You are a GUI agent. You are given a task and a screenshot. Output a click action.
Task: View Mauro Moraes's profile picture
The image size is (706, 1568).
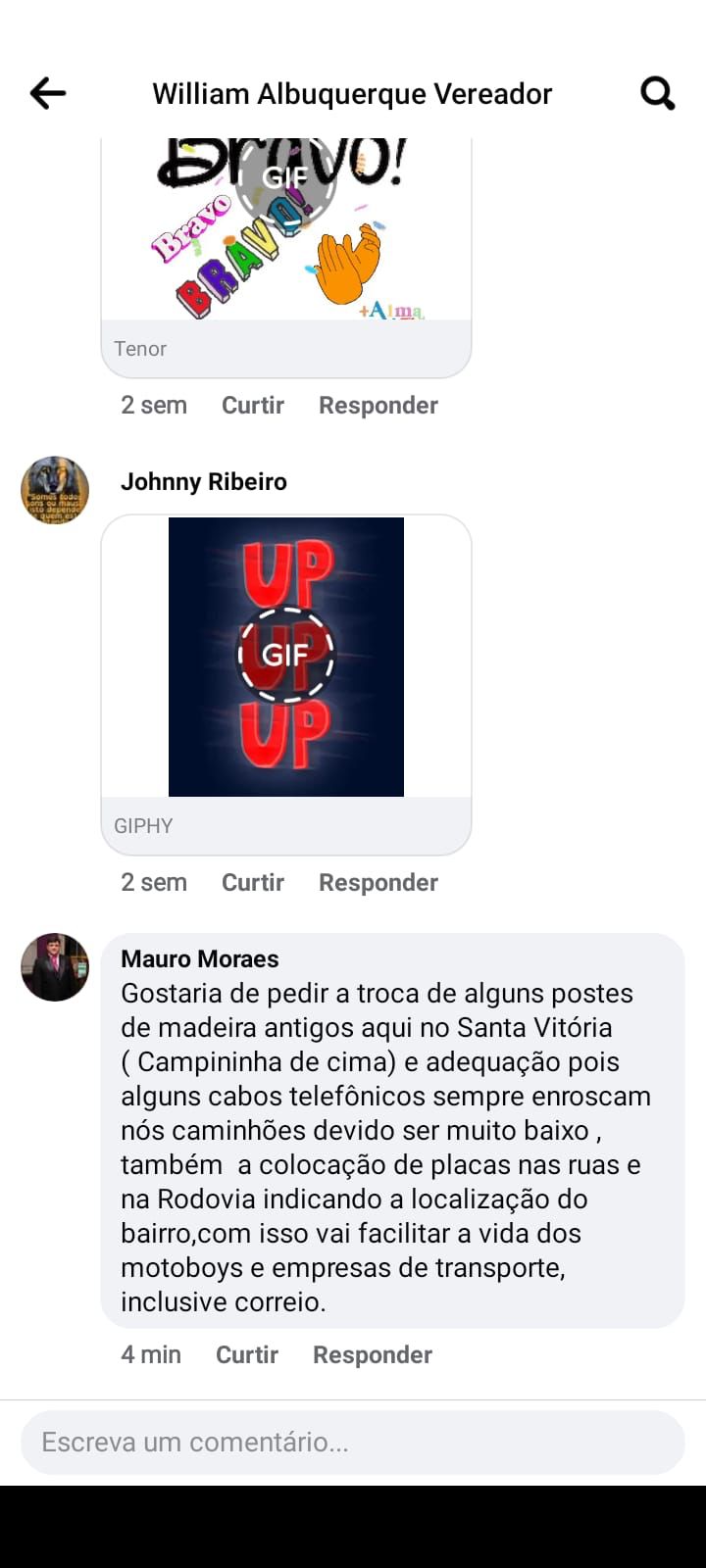pyautogui.click(x=55, y=967)
